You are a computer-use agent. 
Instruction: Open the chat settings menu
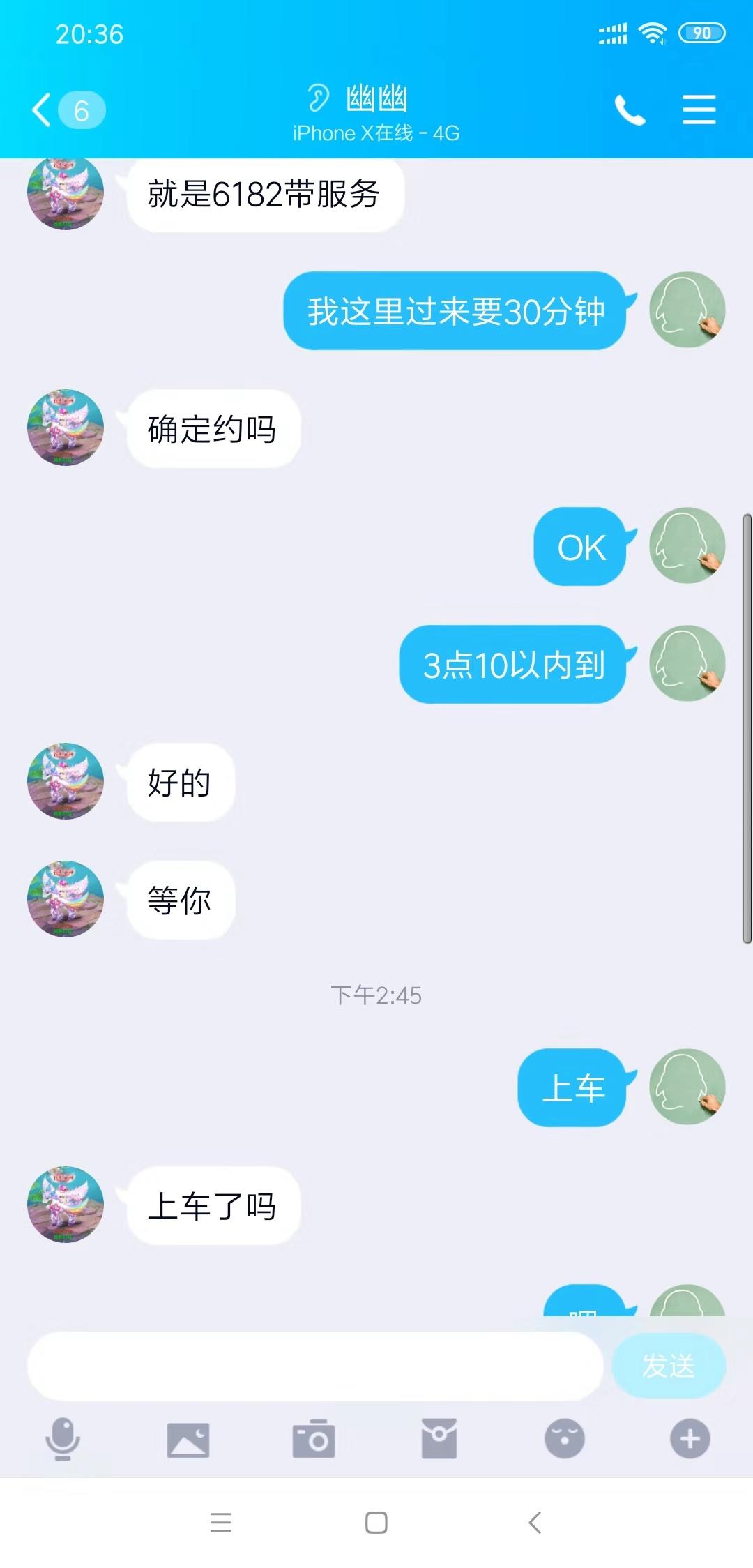point(699,110)
